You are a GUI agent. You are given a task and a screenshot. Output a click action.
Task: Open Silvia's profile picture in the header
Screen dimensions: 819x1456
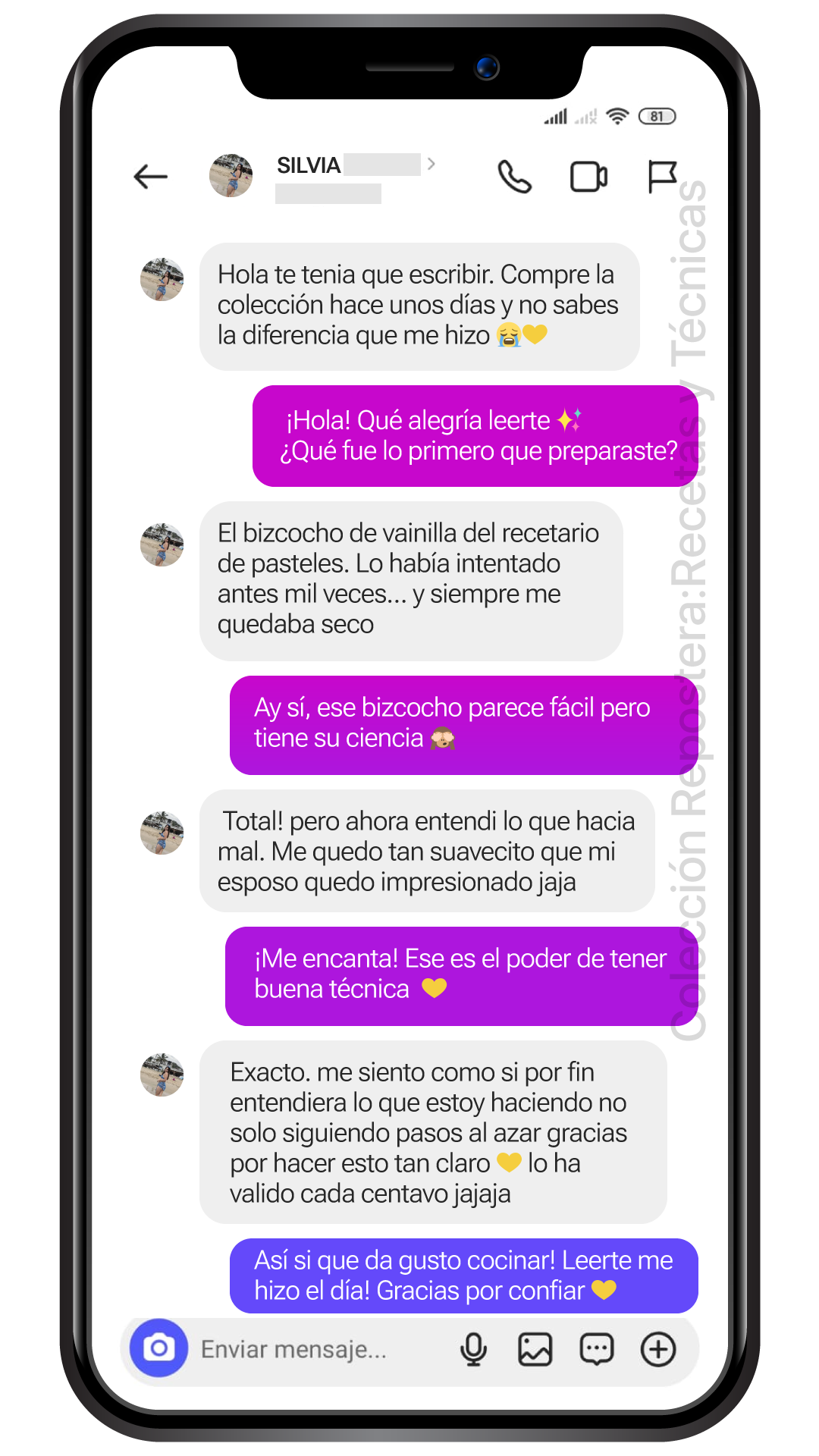232,176
